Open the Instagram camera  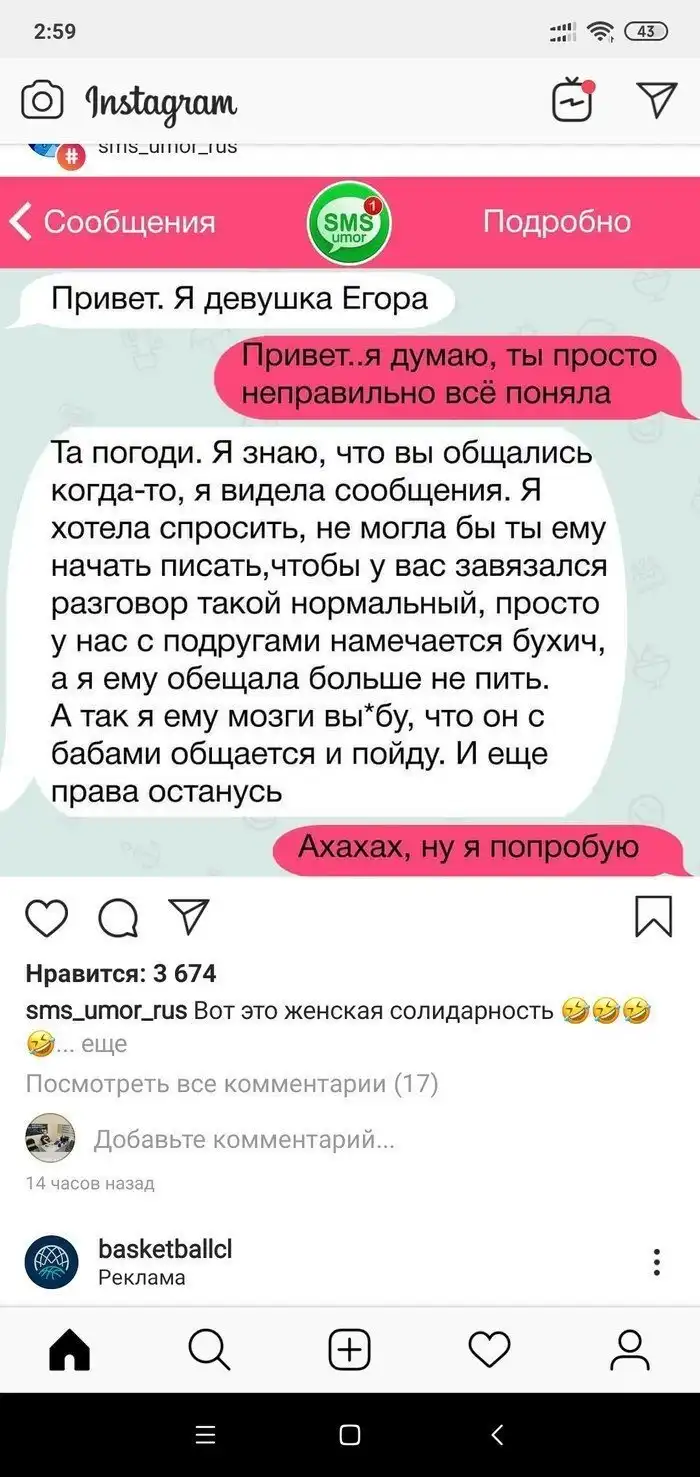(x=42, y=101)
